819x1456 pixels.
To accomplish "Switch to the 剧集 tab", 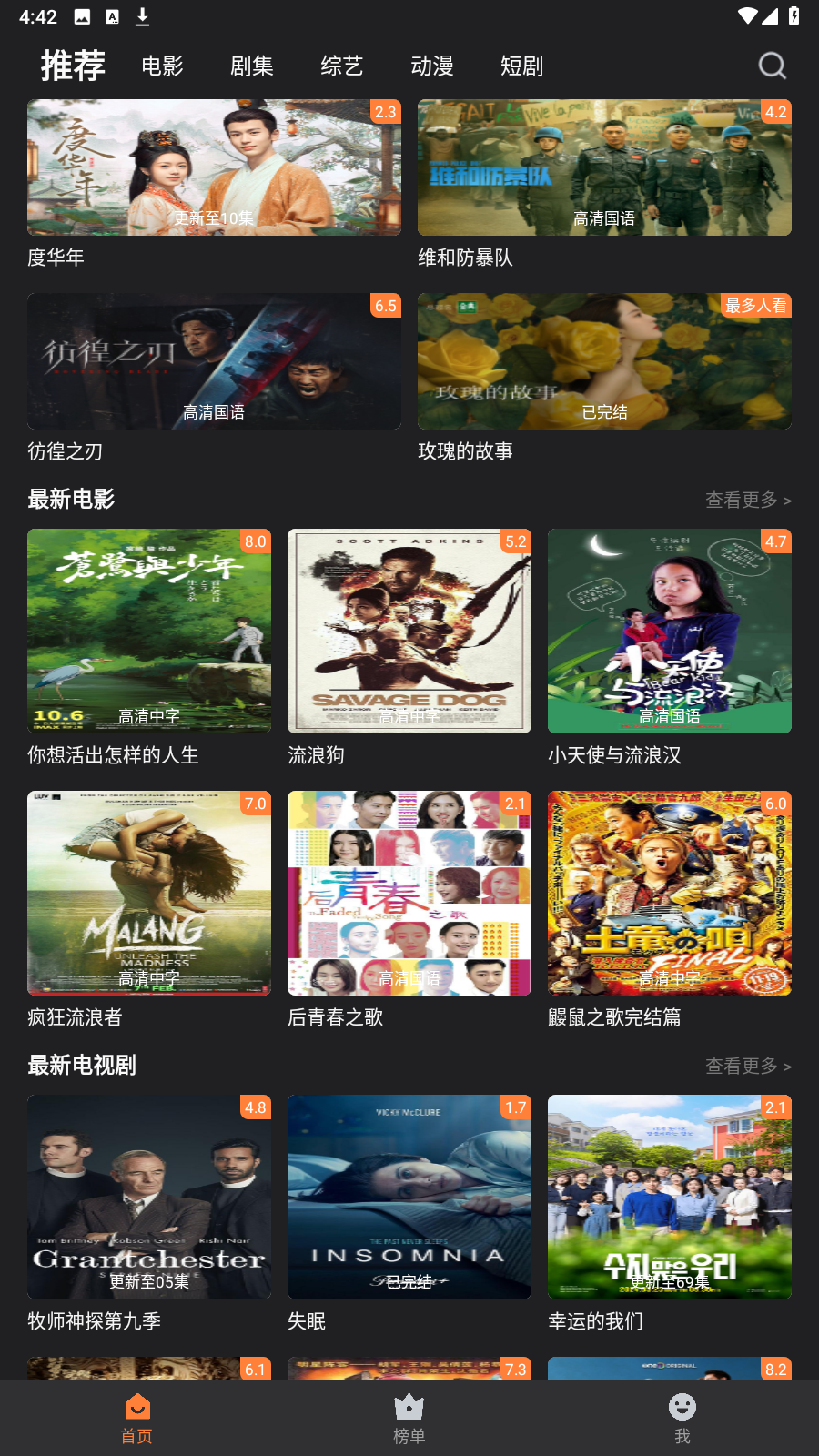I will (x=252, y=66).
